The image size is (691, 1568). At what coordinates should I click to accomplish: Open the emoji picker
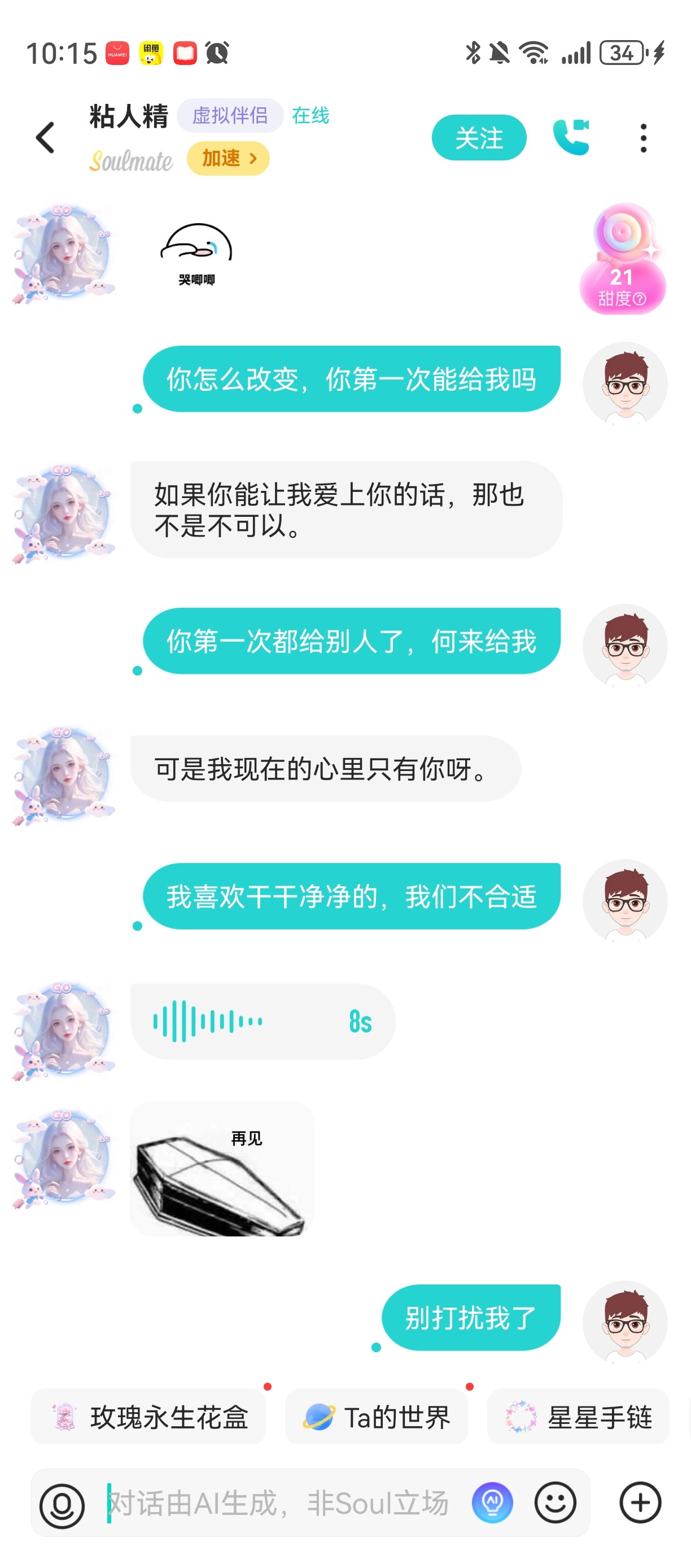coord(555,1503)
